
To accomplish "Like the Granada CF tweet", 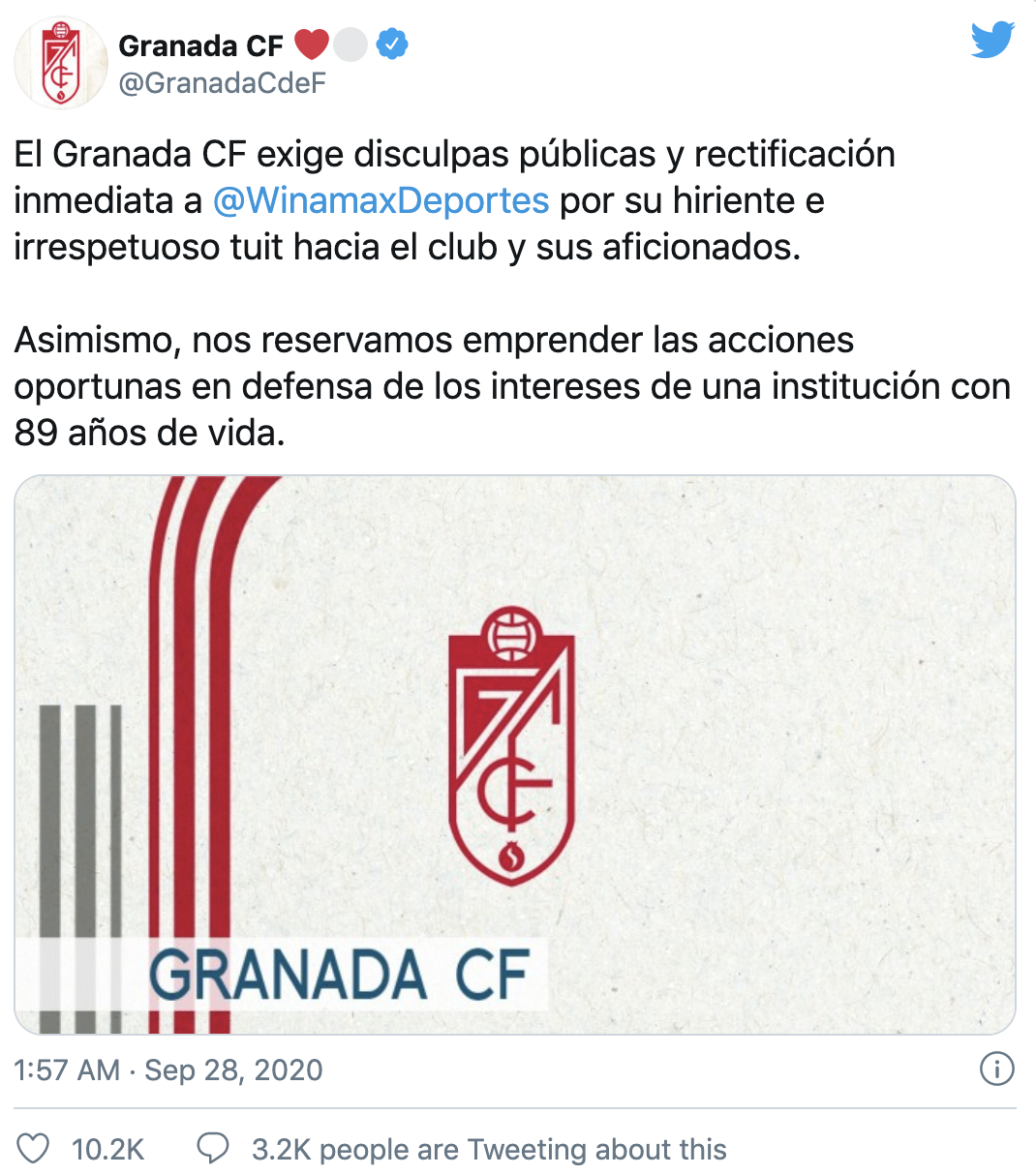I will click(x=34, y=1149).
